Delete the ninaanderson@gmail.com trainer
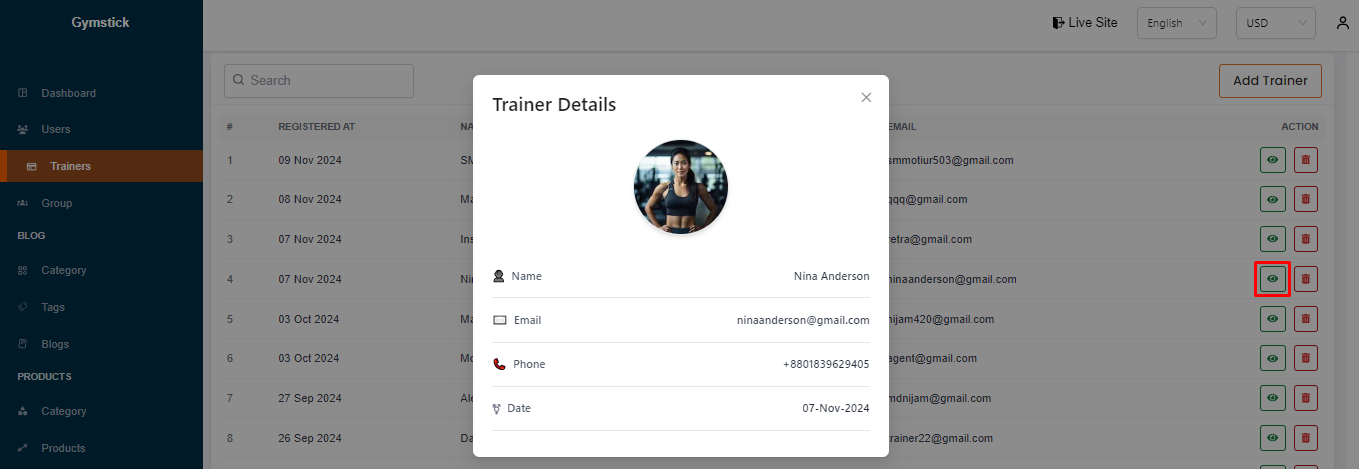The width and height of the screenshot is (1359, 469). point(1305,279)
